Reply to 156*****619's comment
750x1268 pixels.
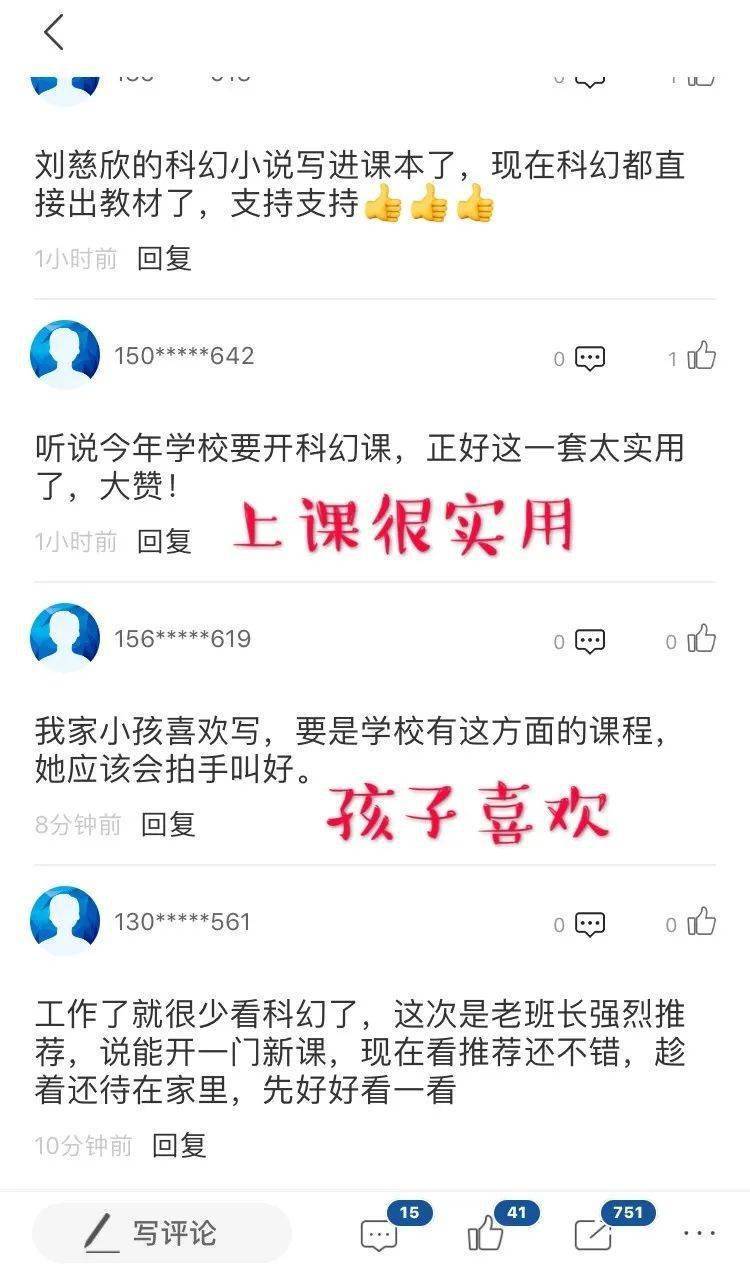pos(168,825)
